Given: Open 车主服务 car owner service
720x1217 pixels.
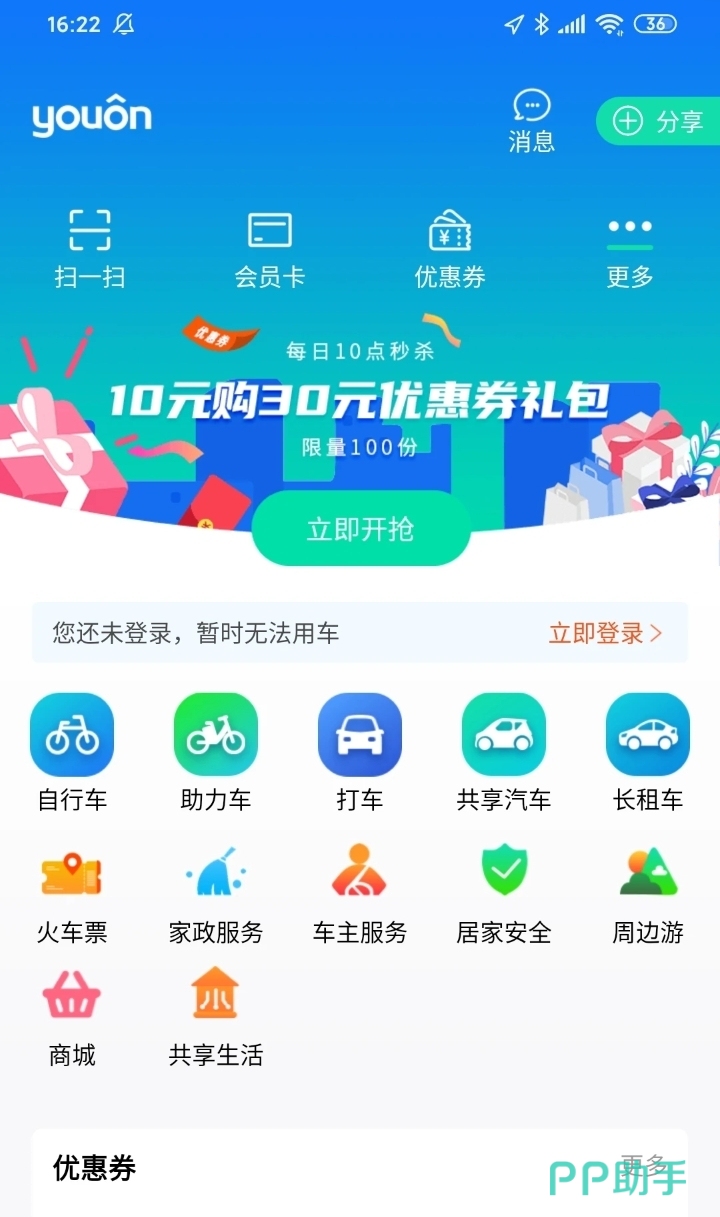Looking at the screenshot, I should pos(360,894).
